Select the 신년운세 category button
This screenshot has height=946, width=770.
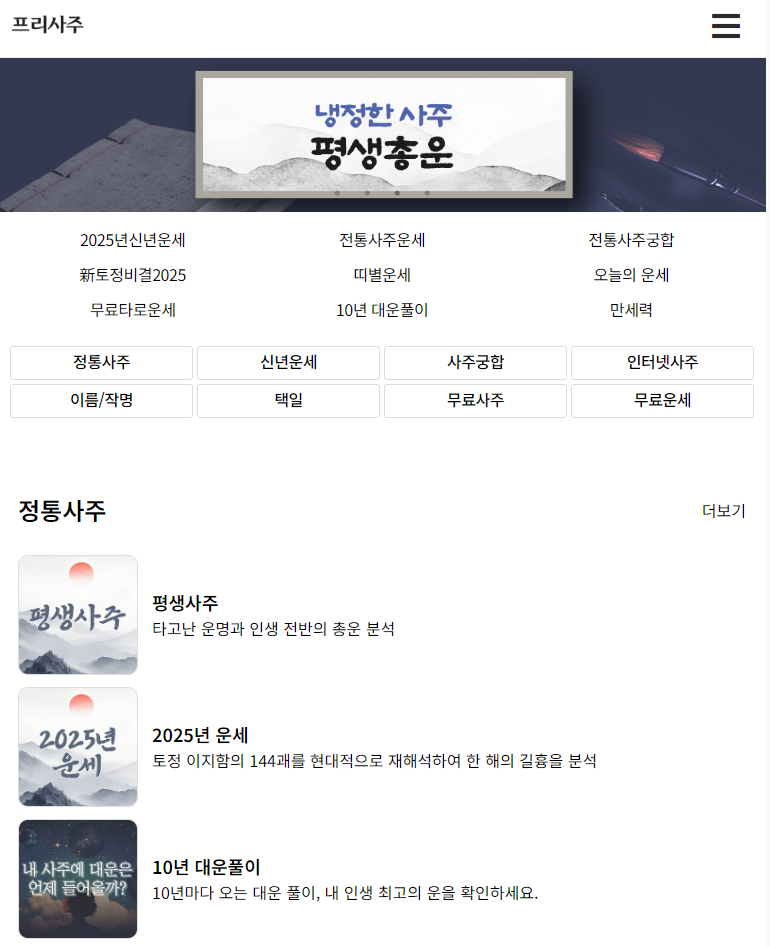tap(288, 363)
